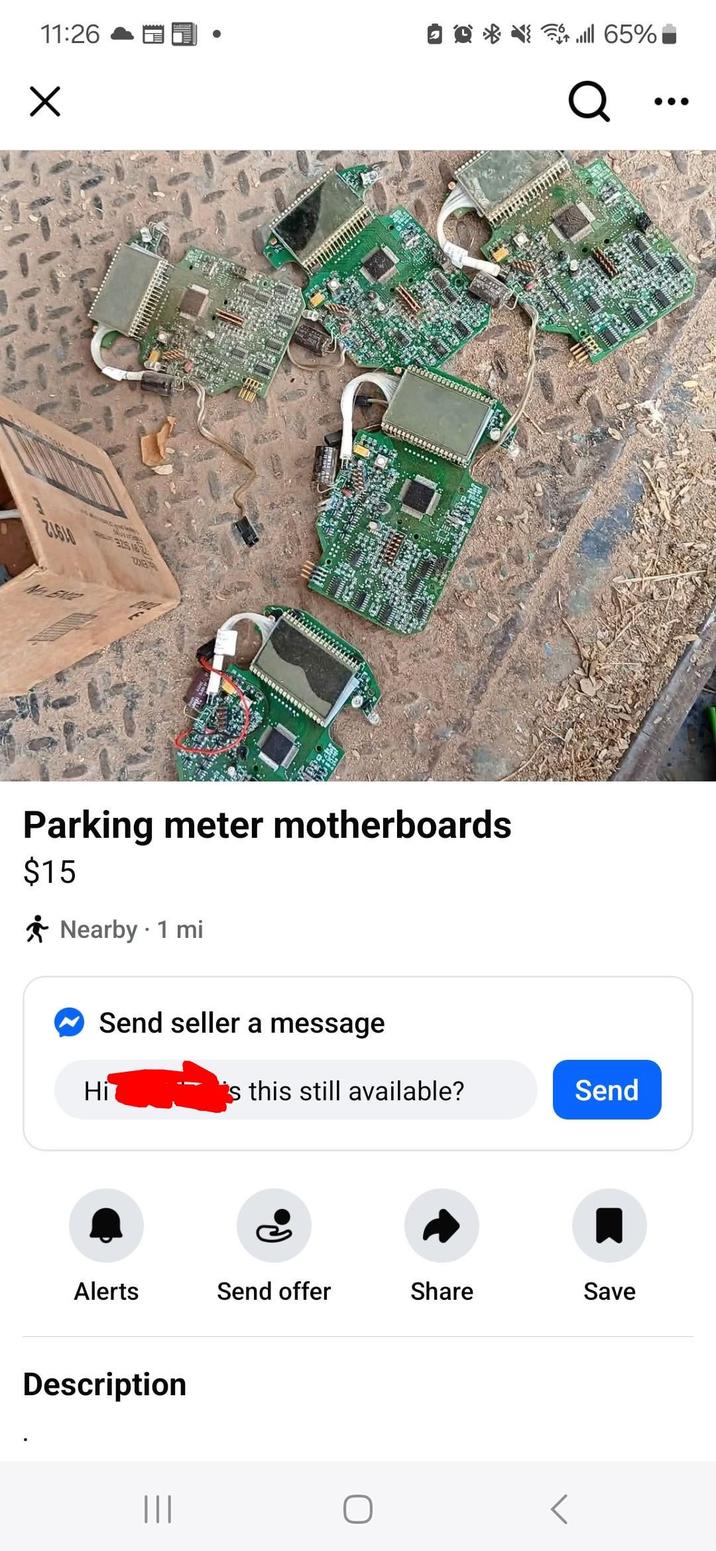Tap Send offer button

[x=274, y=1226]
